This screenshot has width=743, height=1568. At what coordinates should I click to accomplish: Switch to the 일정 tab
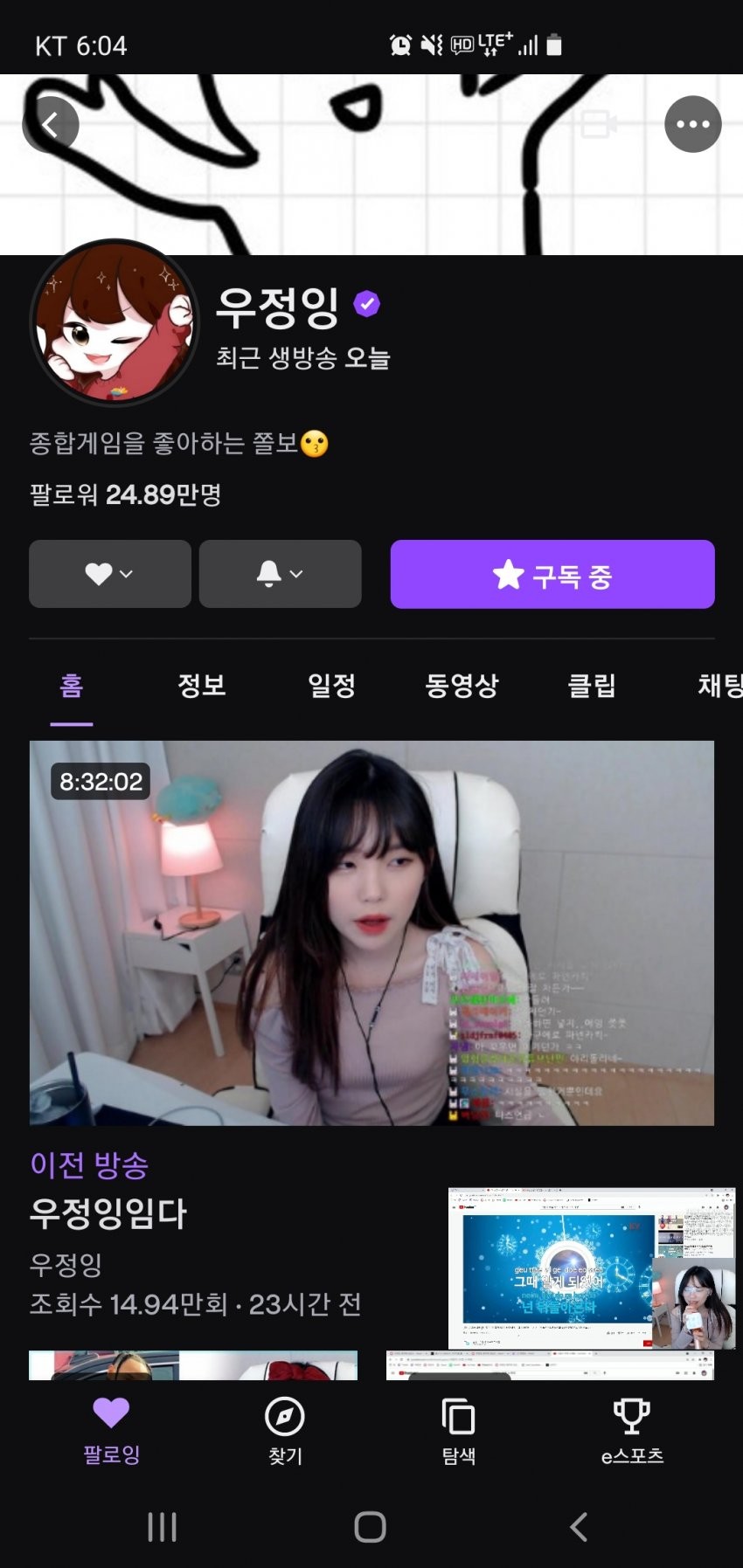(331, 686)
